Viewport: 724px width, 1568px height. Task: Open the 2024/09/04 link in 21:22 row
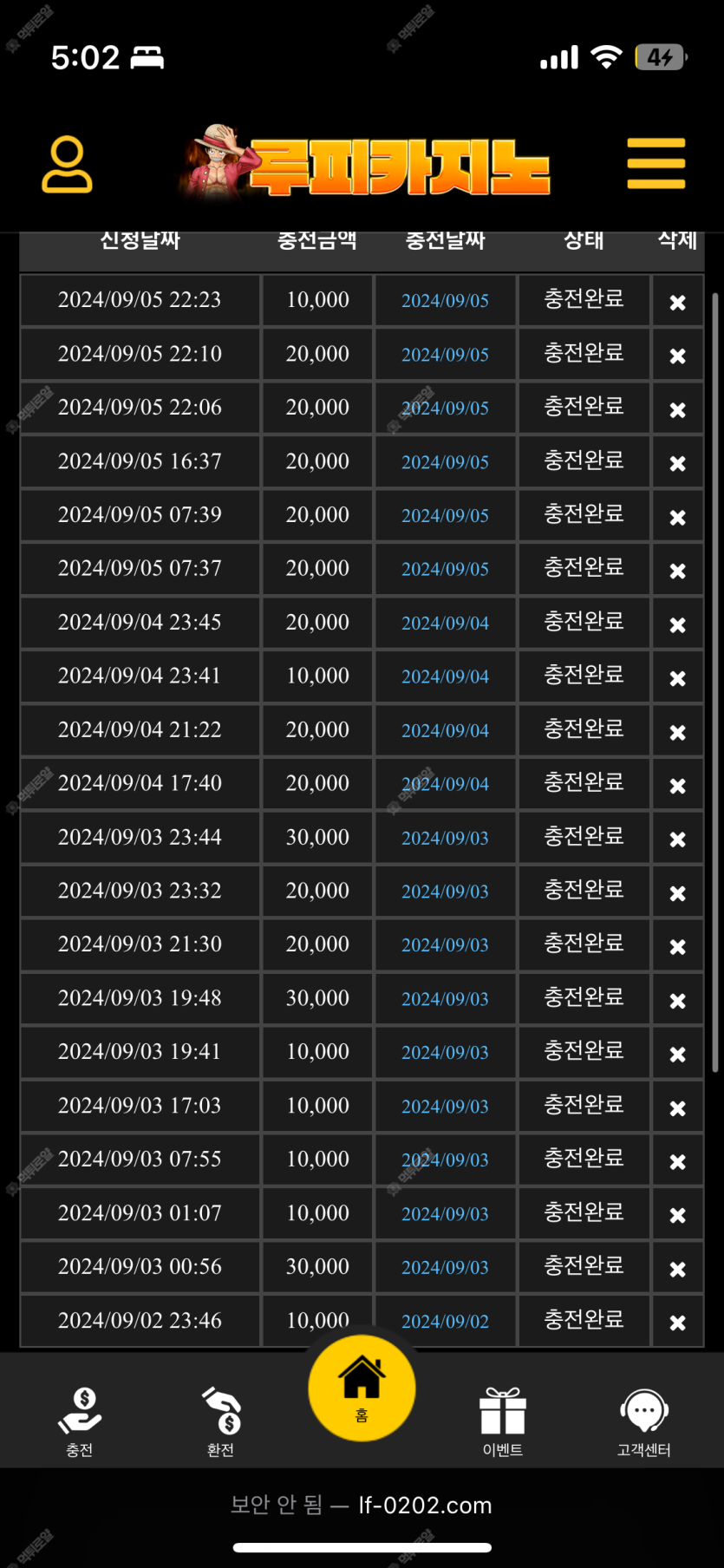[445, 731]
